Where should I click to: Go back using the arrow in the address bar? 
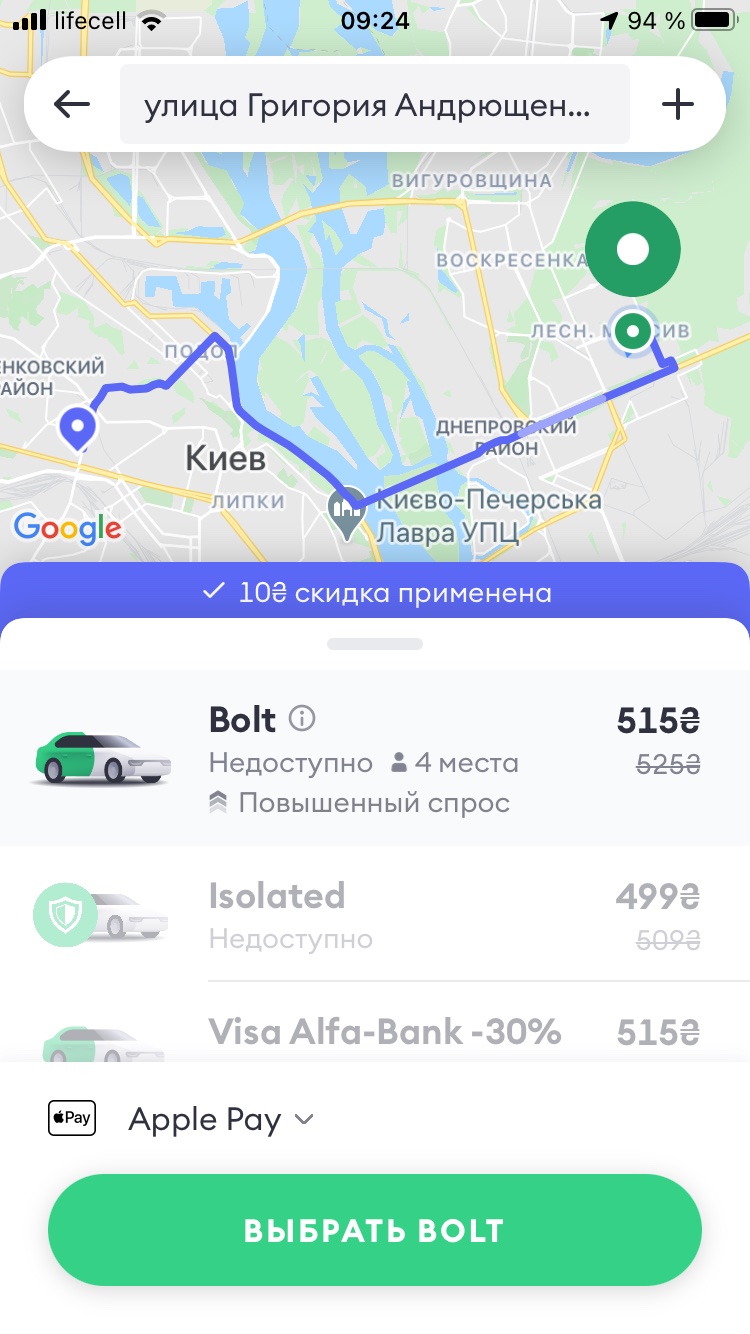pyautogui.click(x=72, y=104)
